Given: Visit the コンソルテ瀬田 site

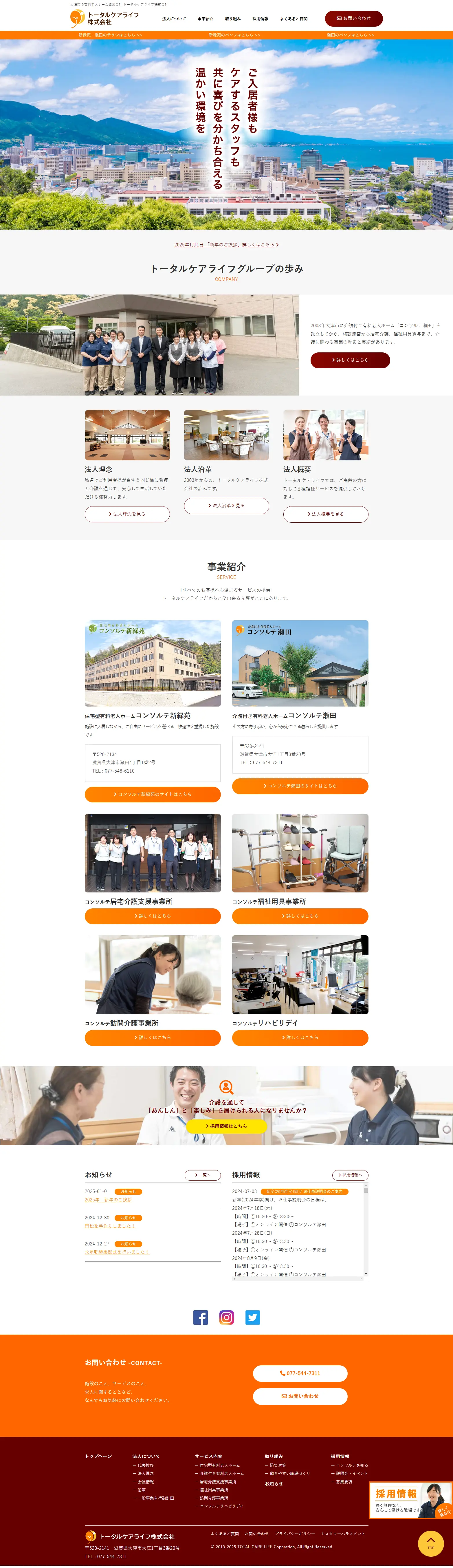Looking at the screenshot, I should 300,786.
